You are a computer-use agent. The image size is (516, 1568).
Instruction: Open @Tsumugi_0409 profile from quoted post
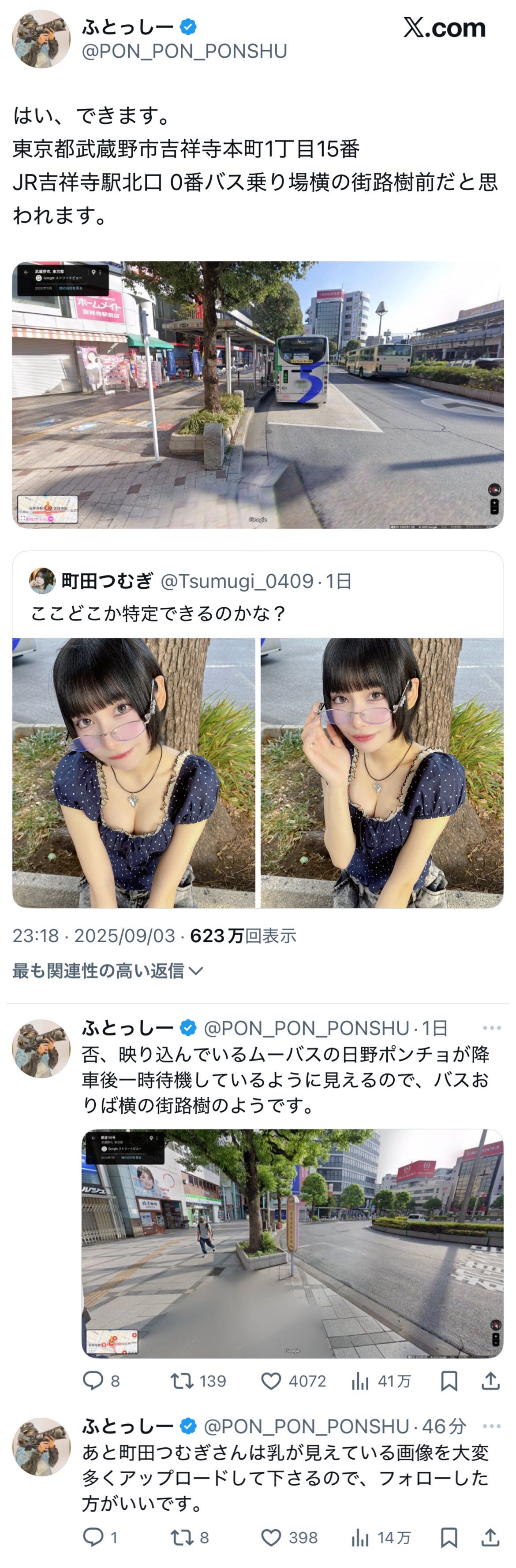236,581
